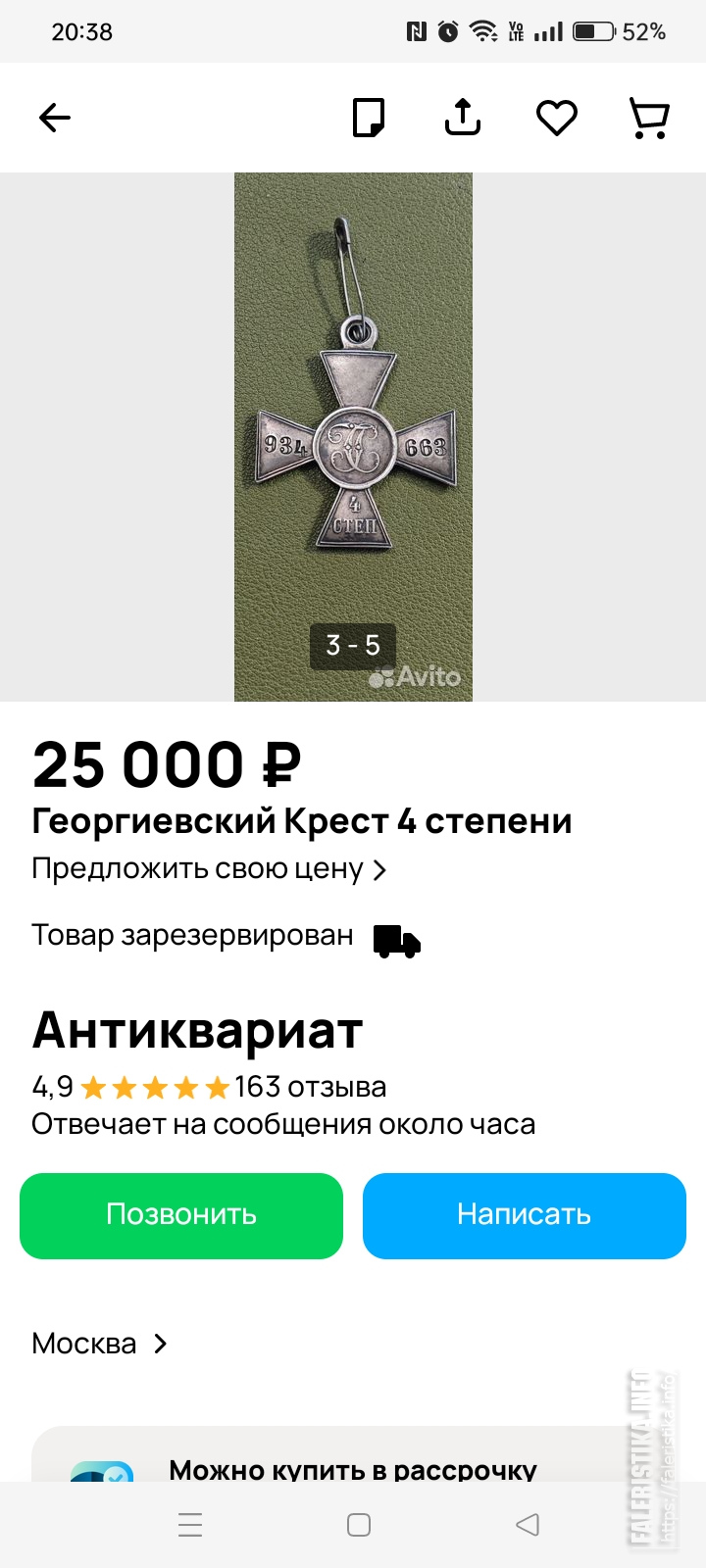
Task: Tap the photo counter showing 3 - 5
Action: click(352, 647)
